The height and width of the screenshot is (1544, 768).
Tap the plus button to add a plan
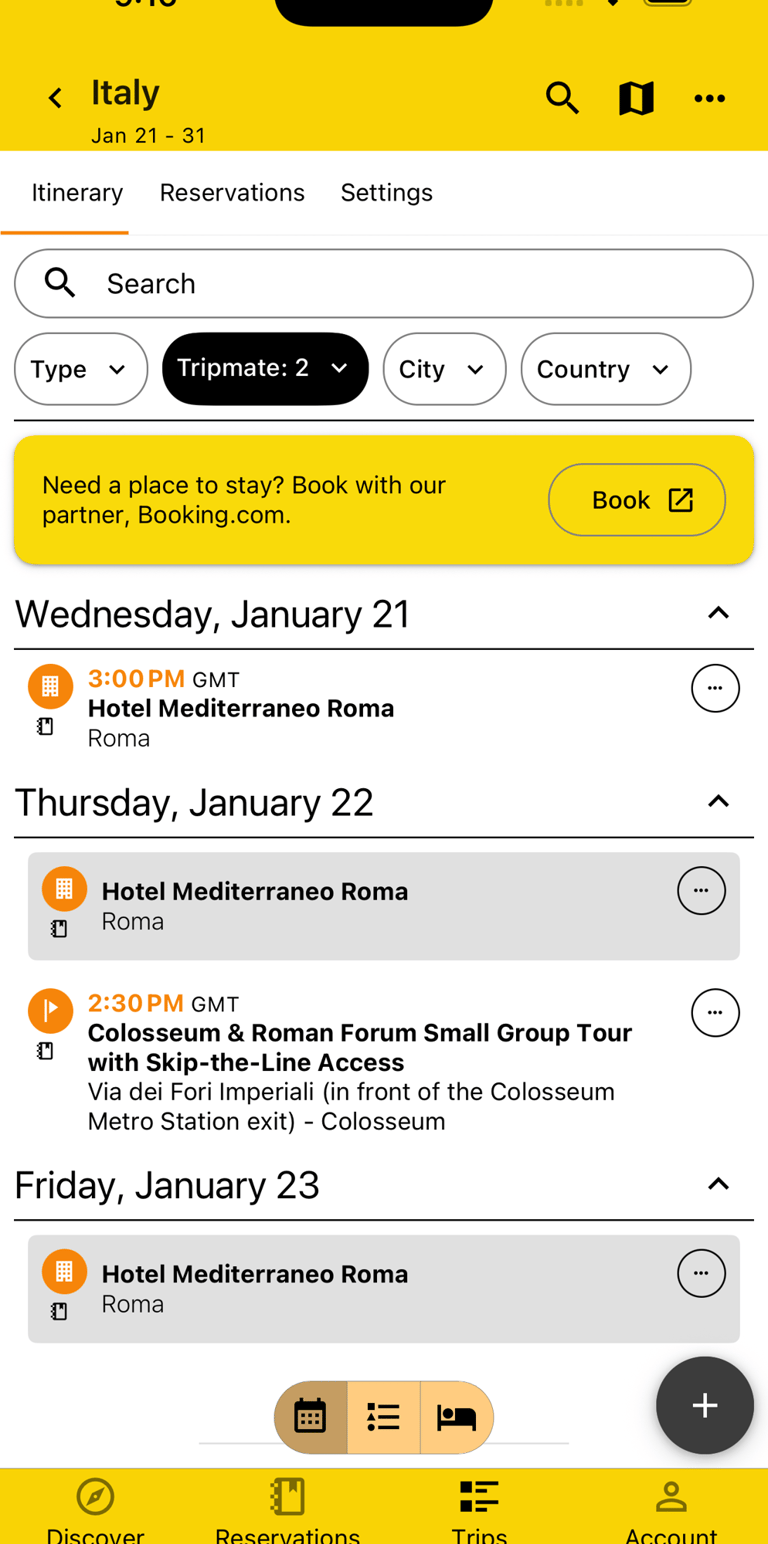(x=704, y=1405)
